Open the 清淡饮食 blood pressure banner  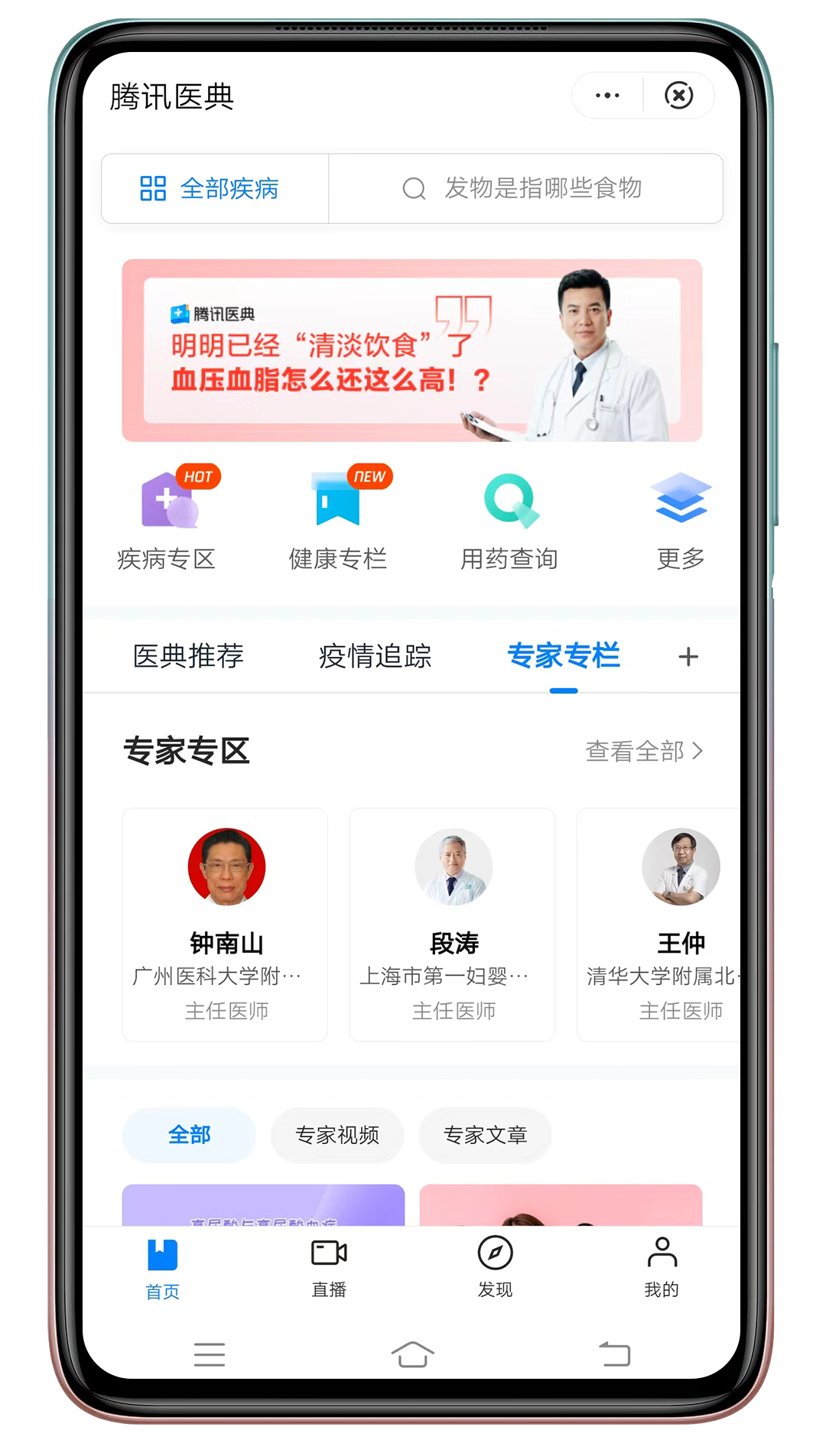pos(411,350)
